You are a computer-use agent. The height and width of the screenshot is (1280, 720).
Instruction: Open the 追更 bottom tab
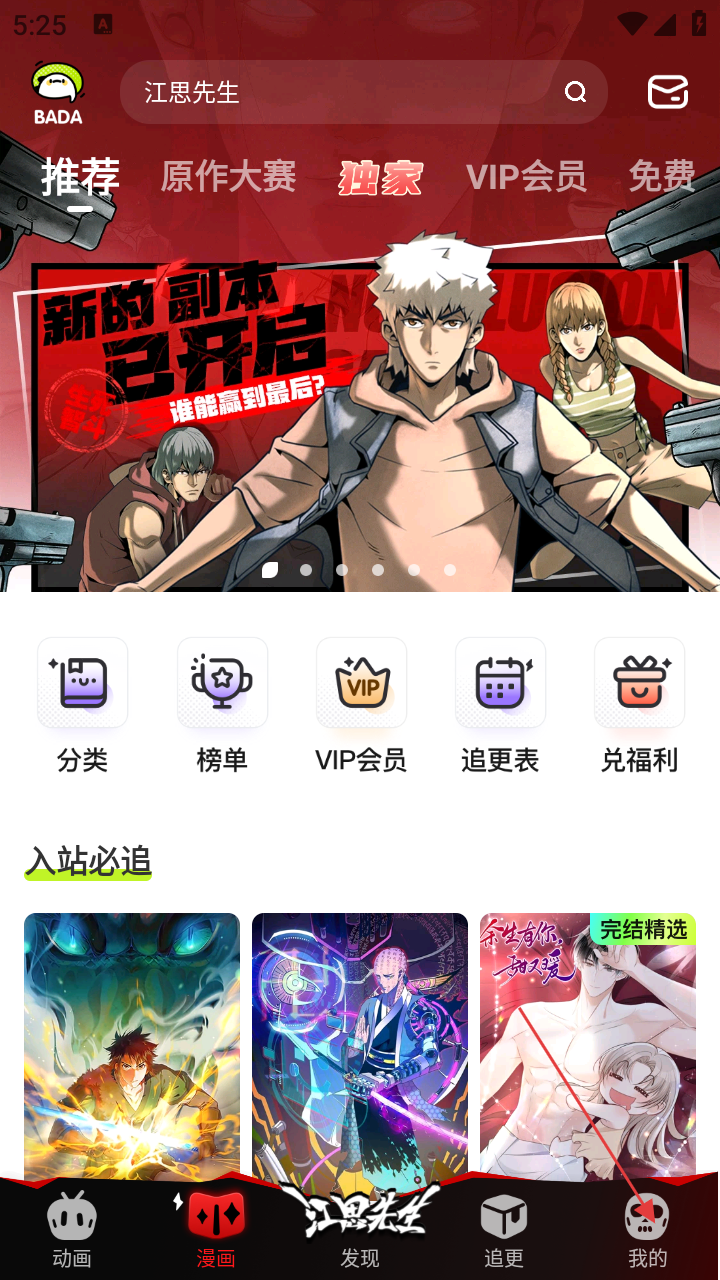(504, 1230)
